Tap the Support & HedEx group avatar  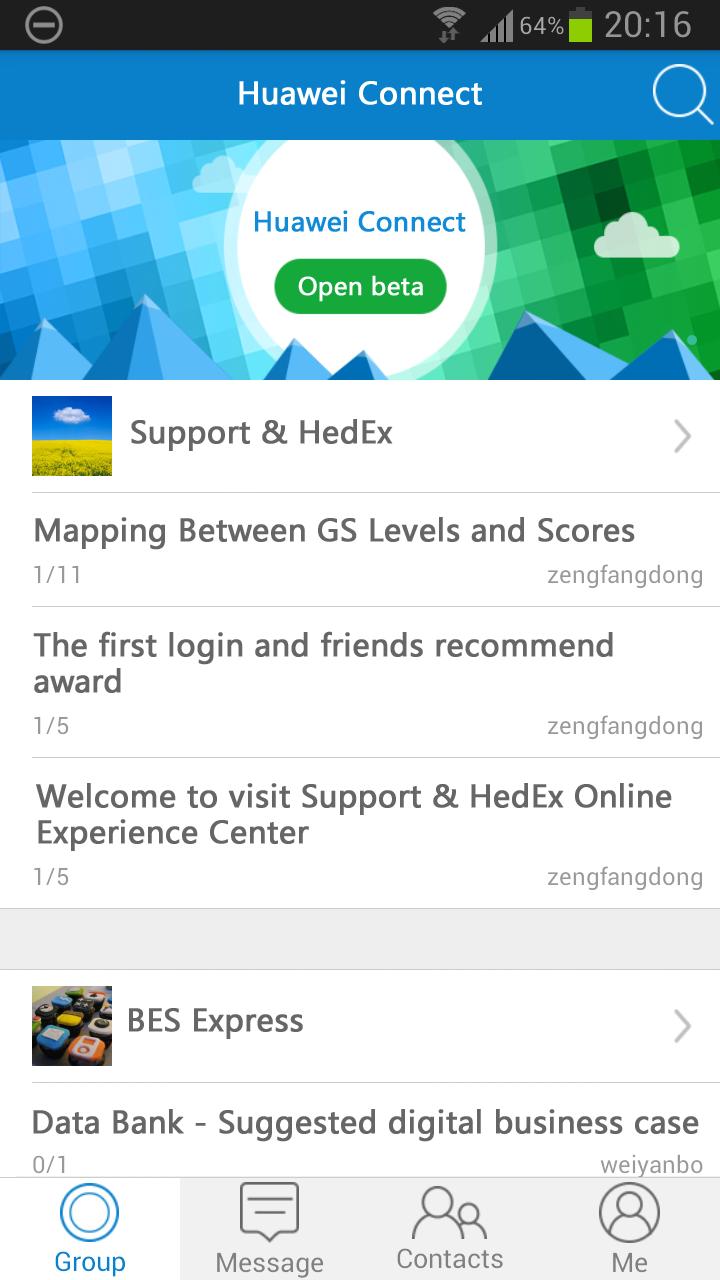click(71, 435)
